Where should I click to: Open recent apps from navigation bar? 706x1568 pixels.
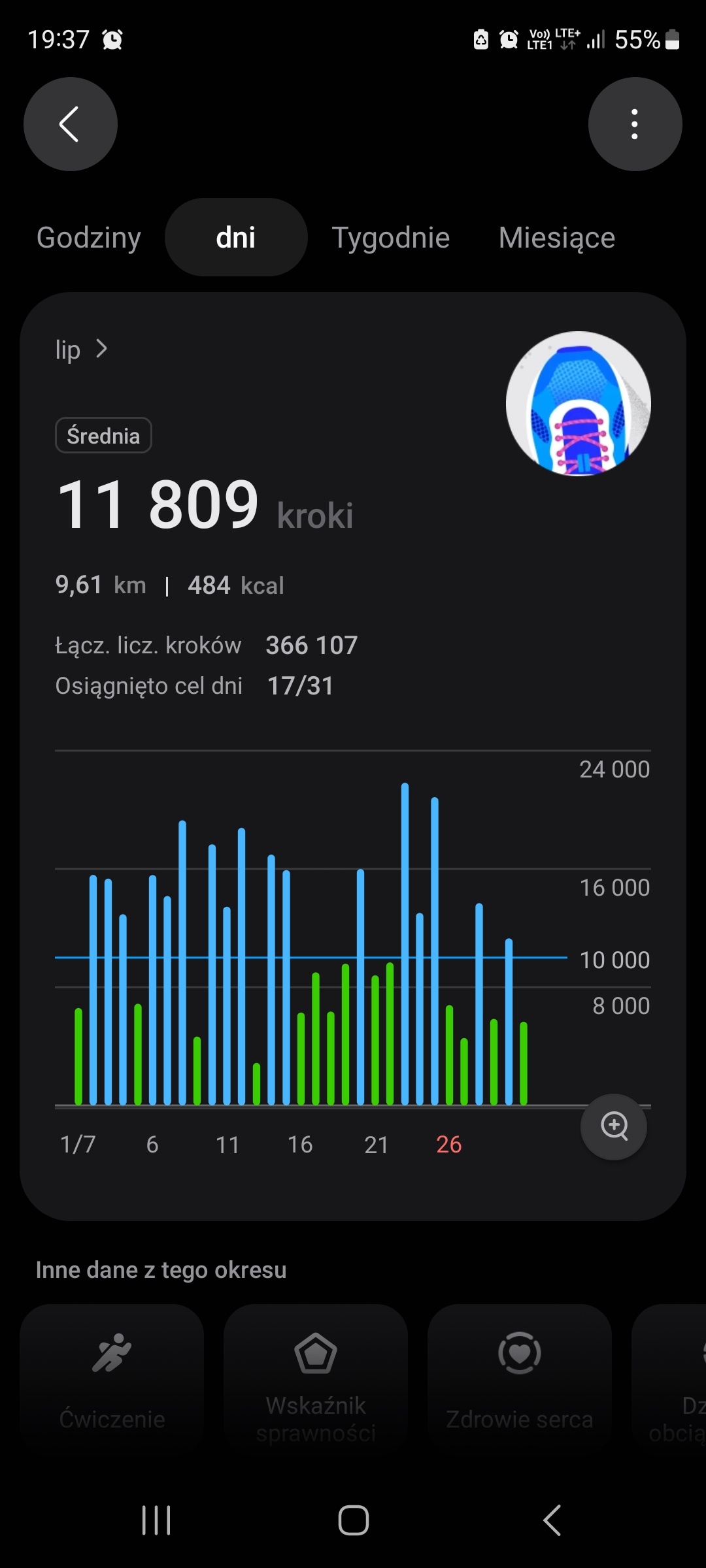point(156,1520)
